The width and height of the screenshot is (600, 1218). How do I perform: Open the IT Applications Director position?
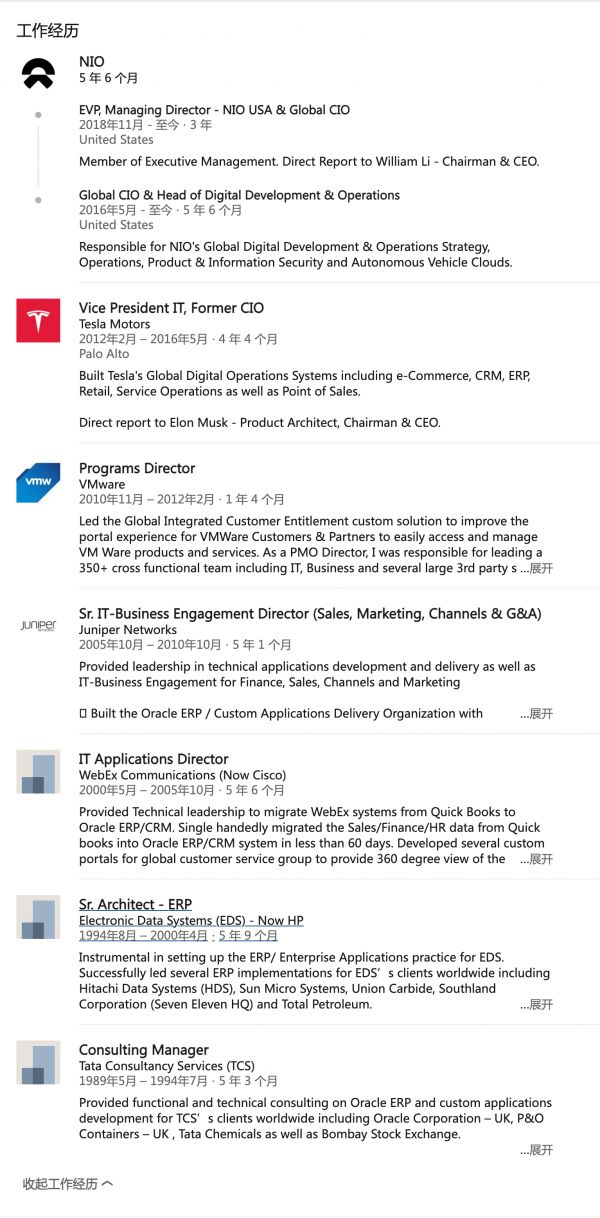(x=153, y=759)
